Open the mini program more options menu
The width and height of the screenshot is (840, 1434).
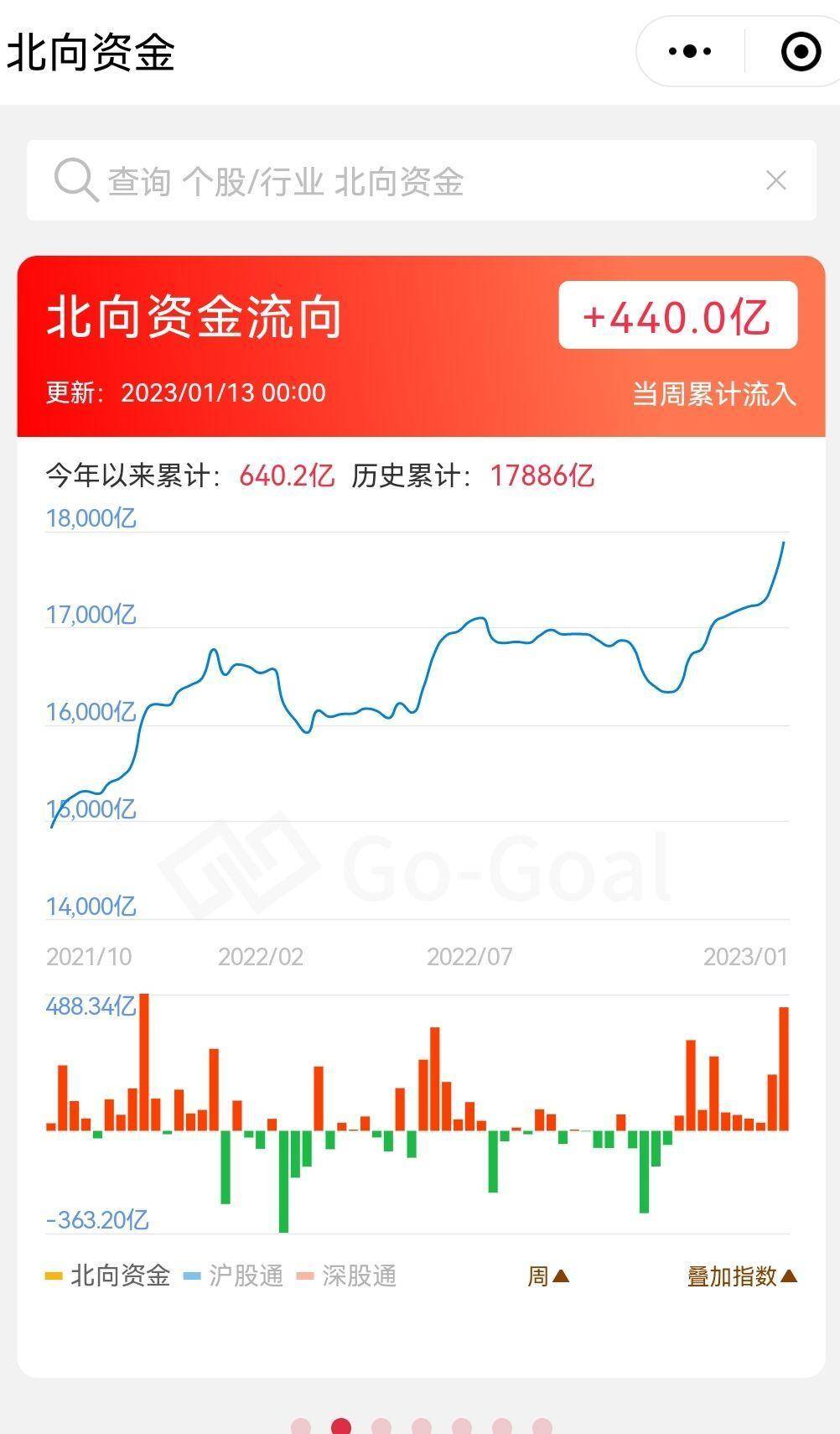click(690, 52)
